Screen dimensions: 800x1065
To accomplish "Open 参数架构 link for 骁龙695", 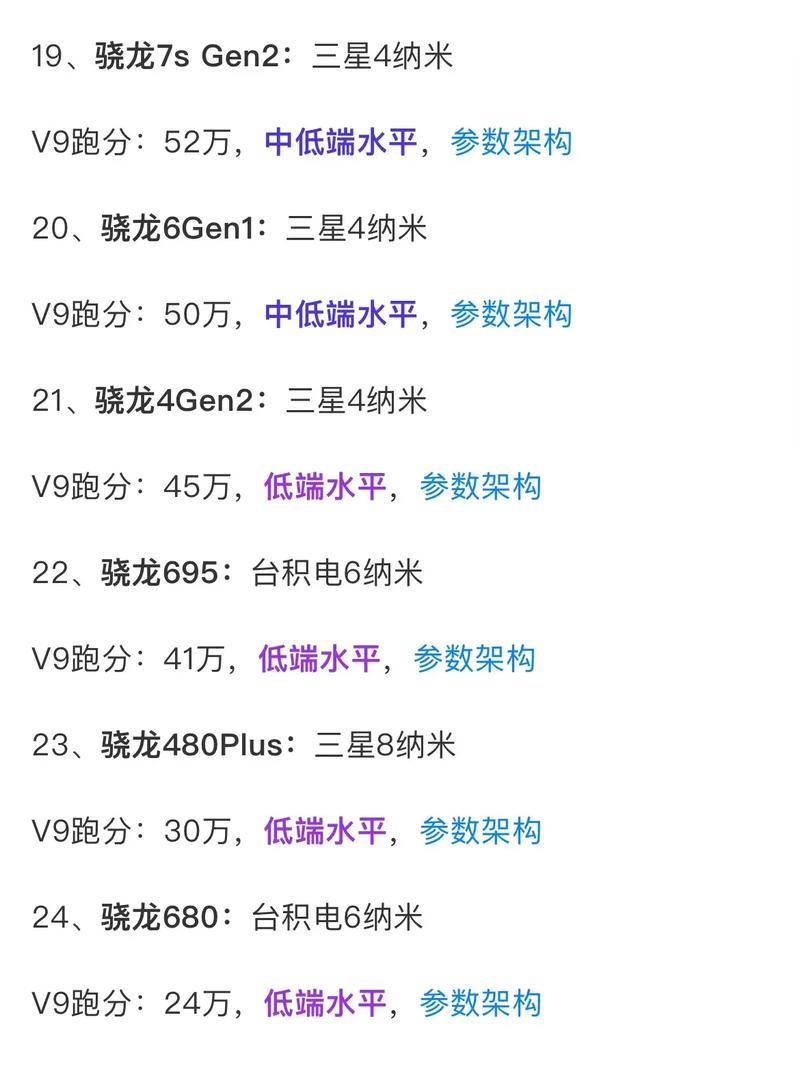I will tap(474, 659).
